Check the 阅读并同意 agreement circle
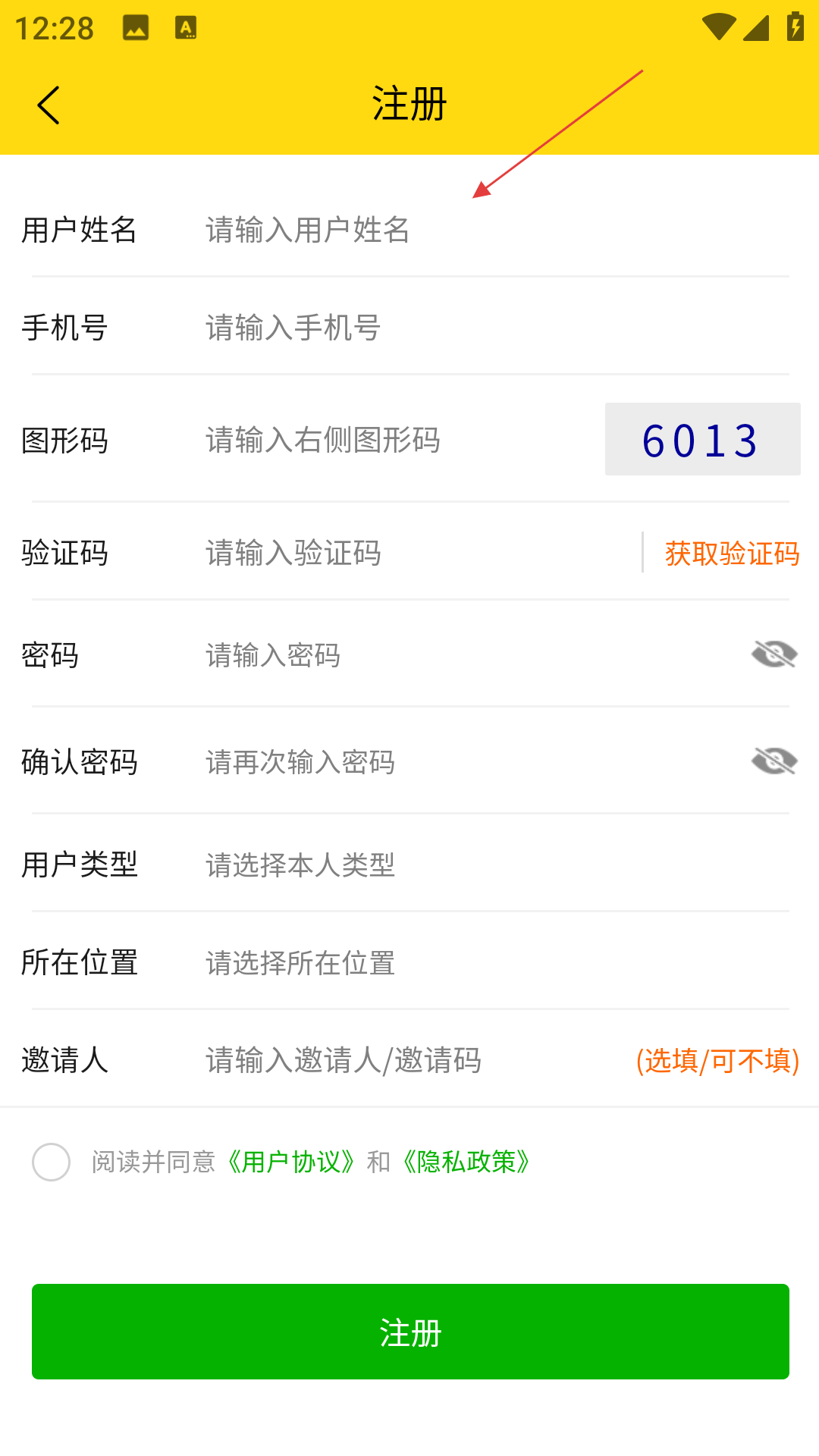Screen dimensions: 819x1456 [51, 1162]
